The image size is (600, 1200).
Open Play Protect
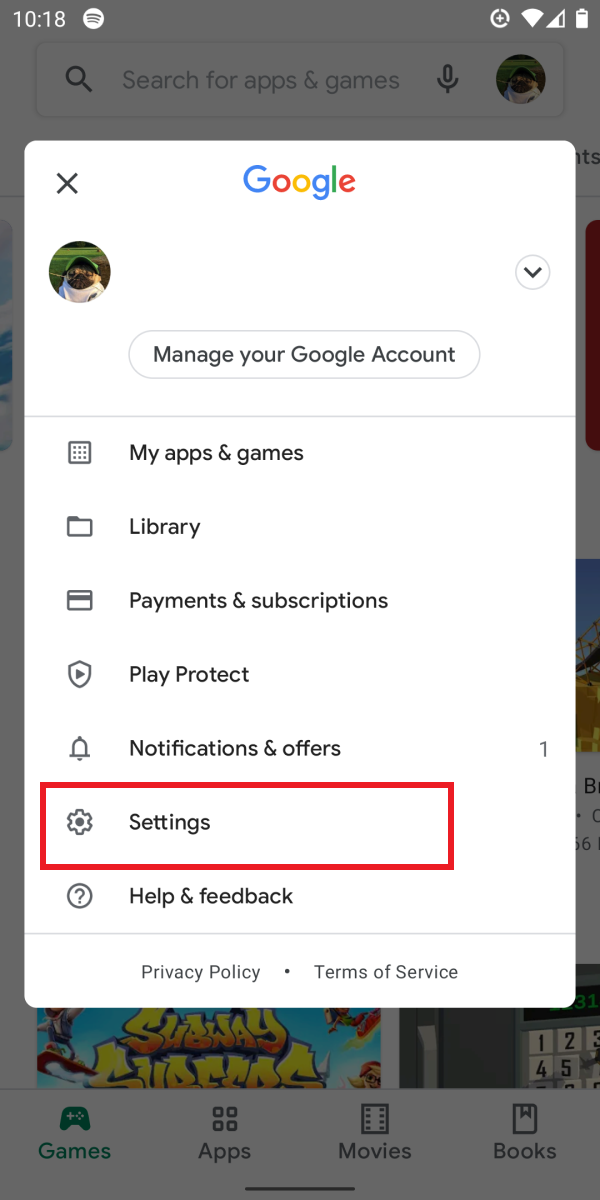tap(300, 675)
